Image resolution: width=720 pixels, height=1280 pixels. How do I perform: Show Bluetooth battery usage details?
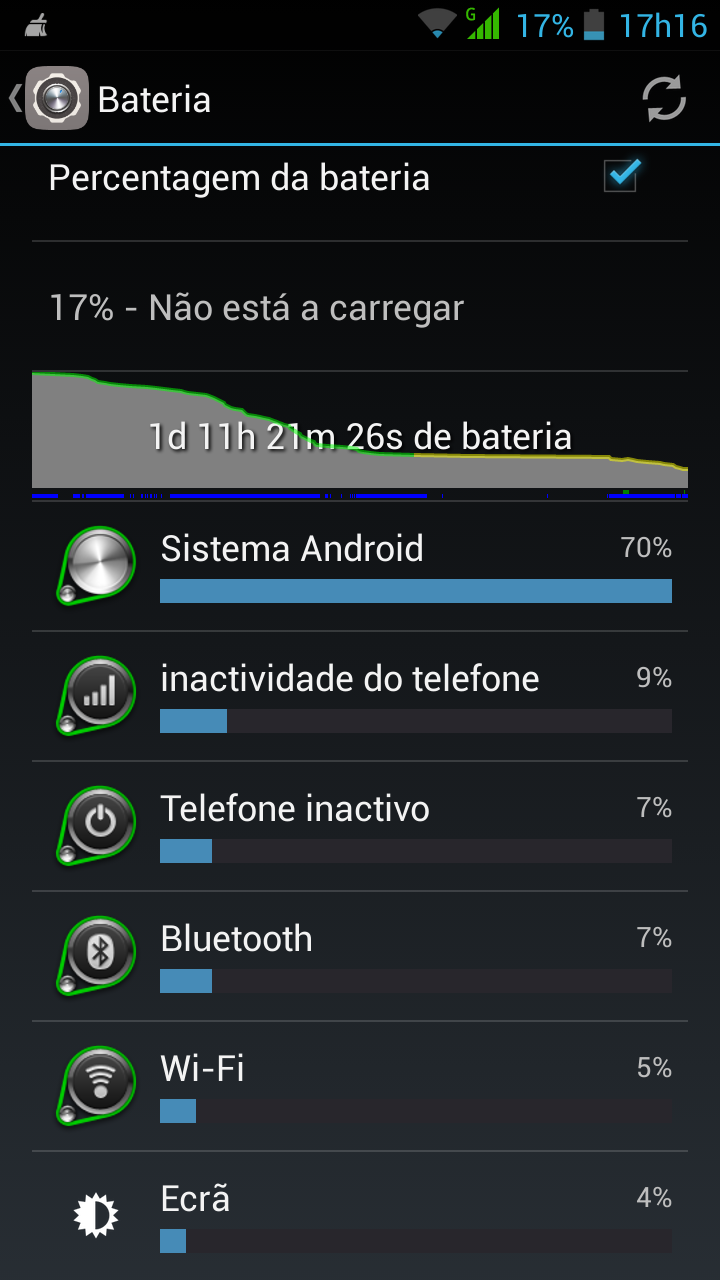tap(360, 956)
